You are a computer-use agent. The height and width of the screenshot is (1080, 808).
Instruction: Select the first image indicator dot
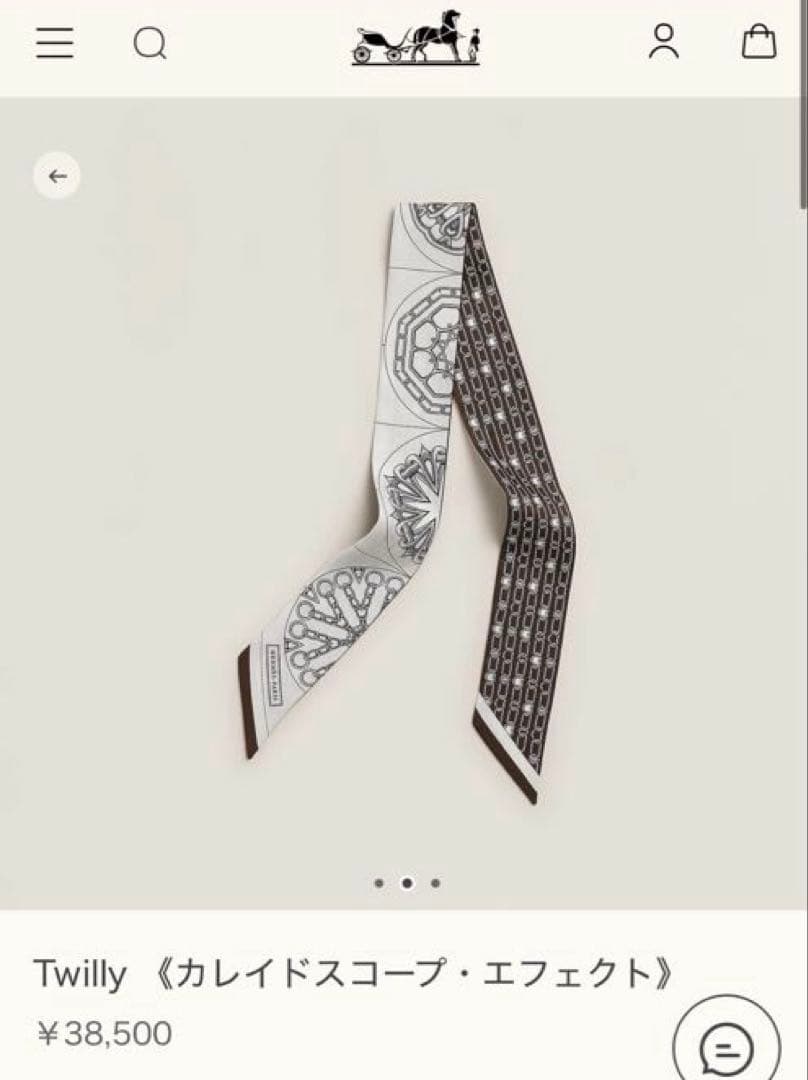click(x=379, y=883)
